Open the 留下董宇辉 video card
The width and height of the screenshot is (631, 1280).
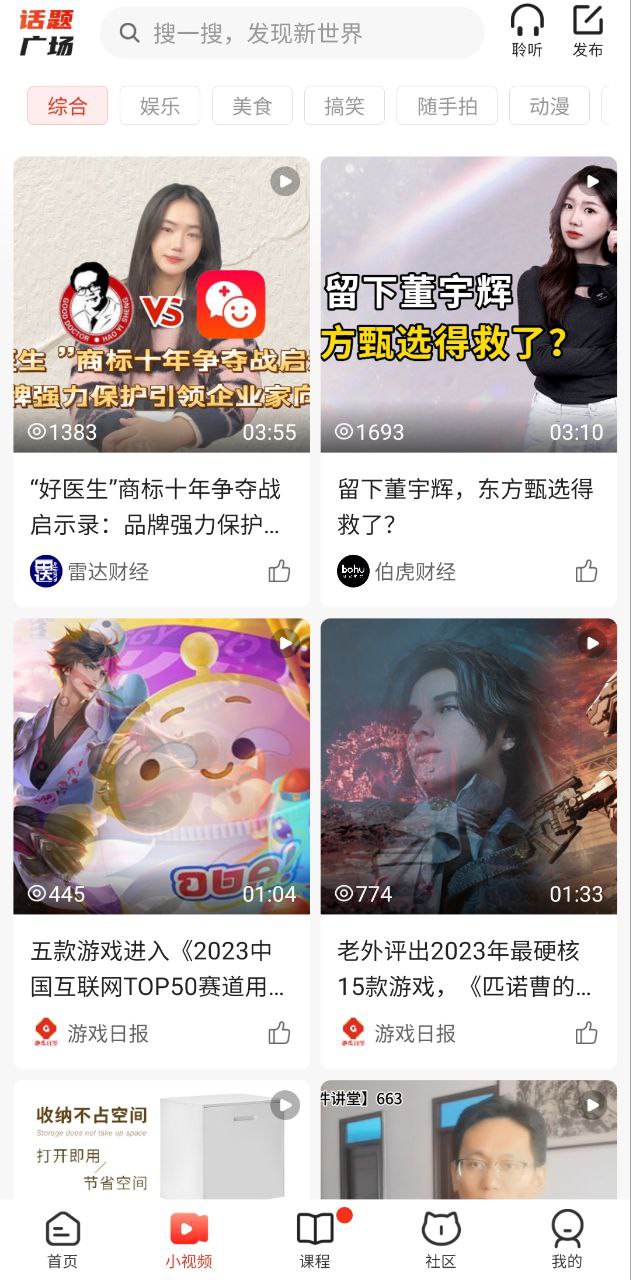[468, 304]
